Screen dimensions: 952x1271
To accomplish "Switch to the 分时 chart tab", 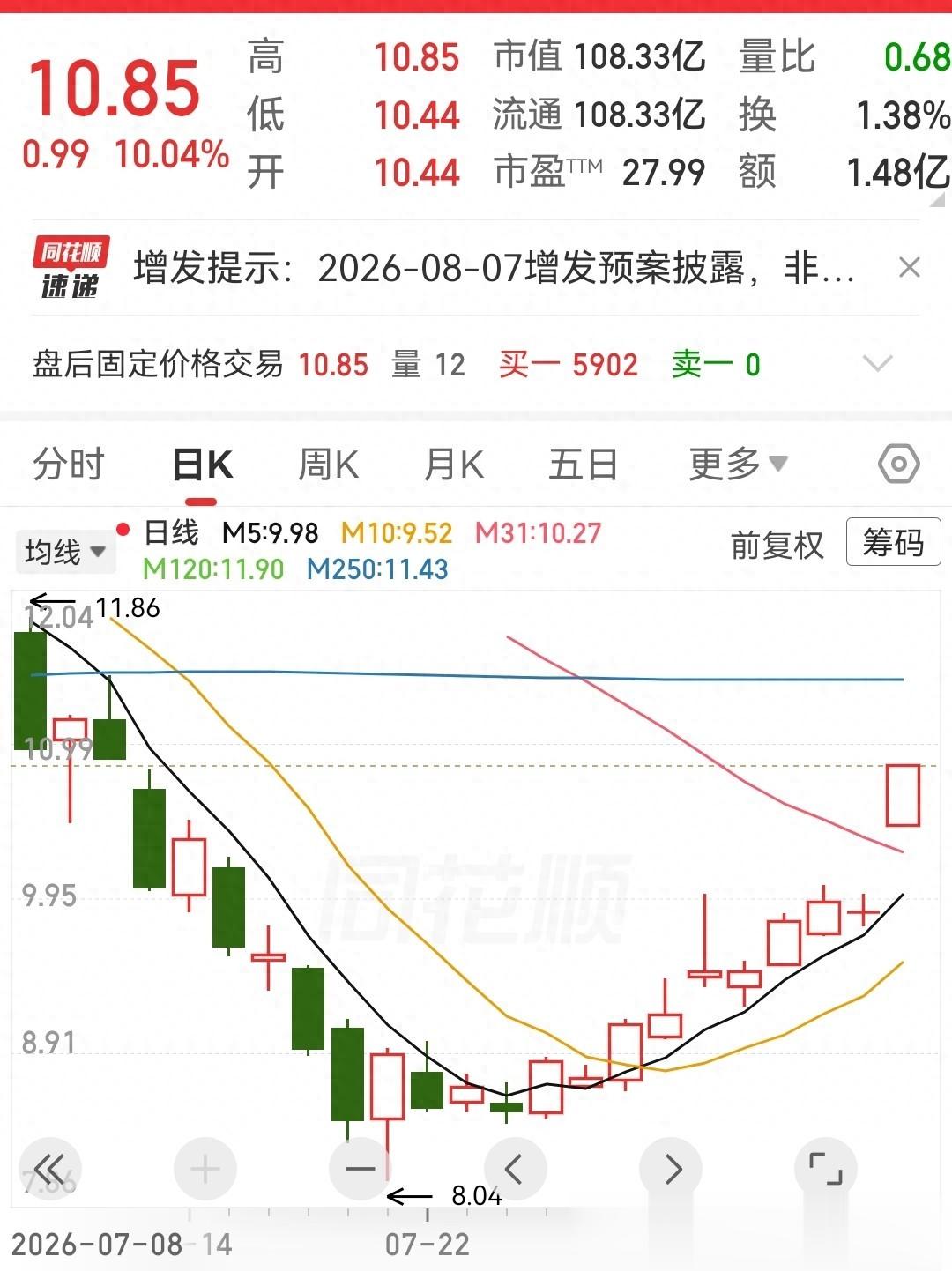I will pyautogui.click(x=69, y=464).
